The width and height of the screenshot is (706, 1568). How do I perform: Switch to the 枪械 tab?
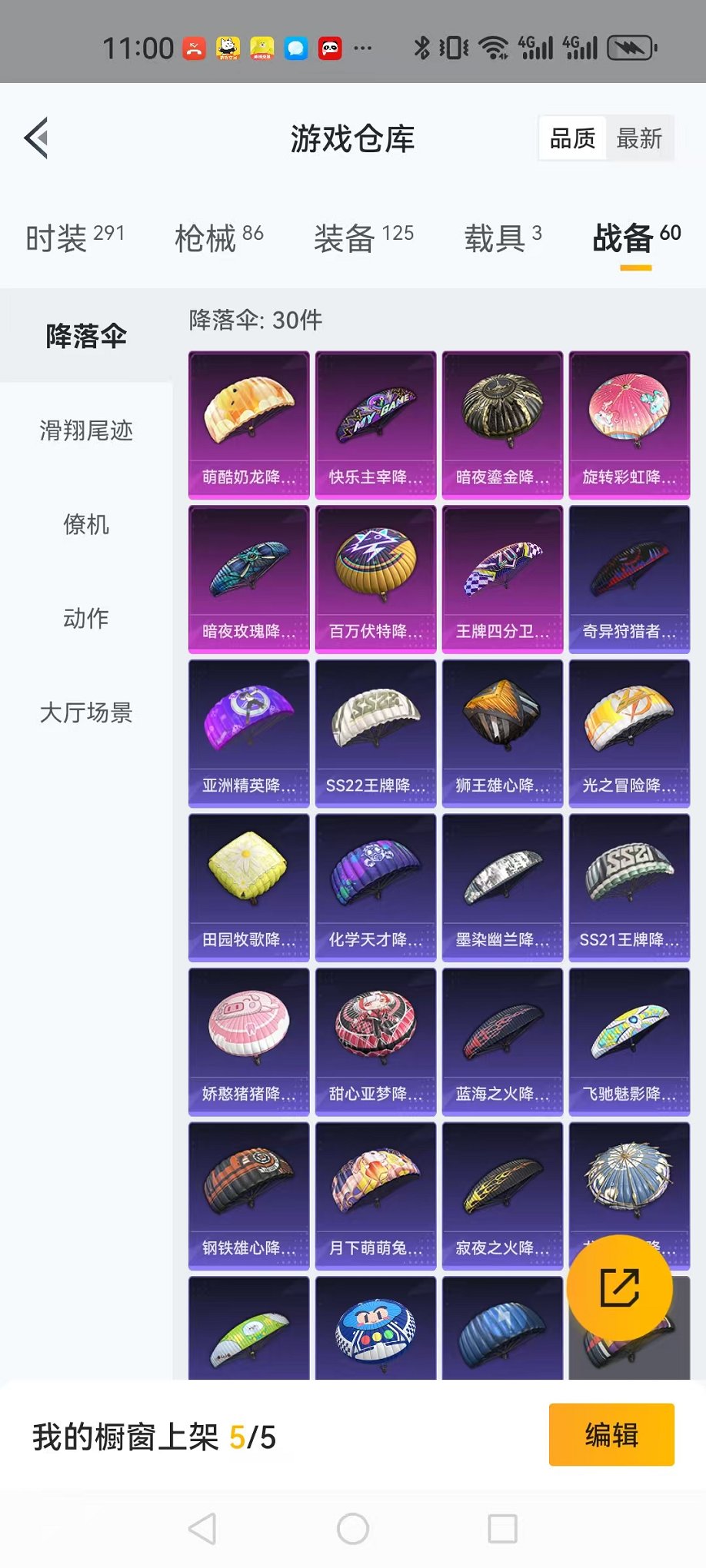[x=218, y=238]
